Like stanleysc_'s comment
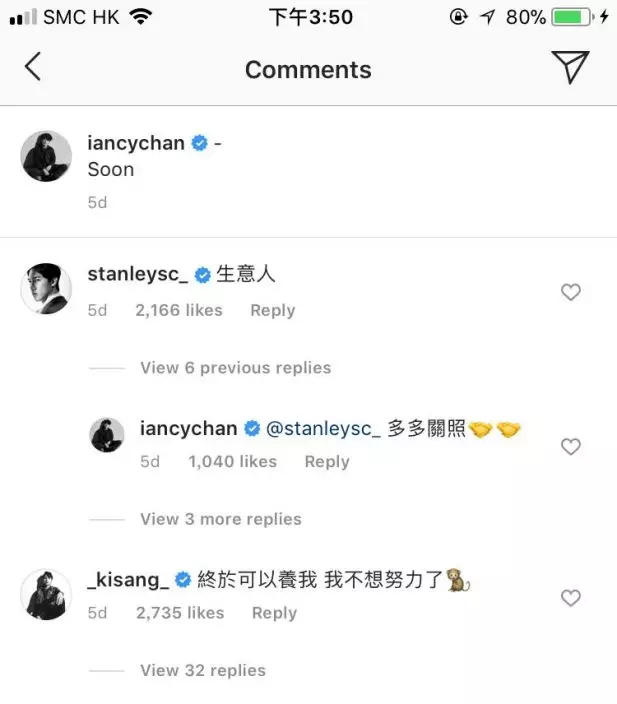Viewport: 617px width, 704px height. (x=570, y=292)
